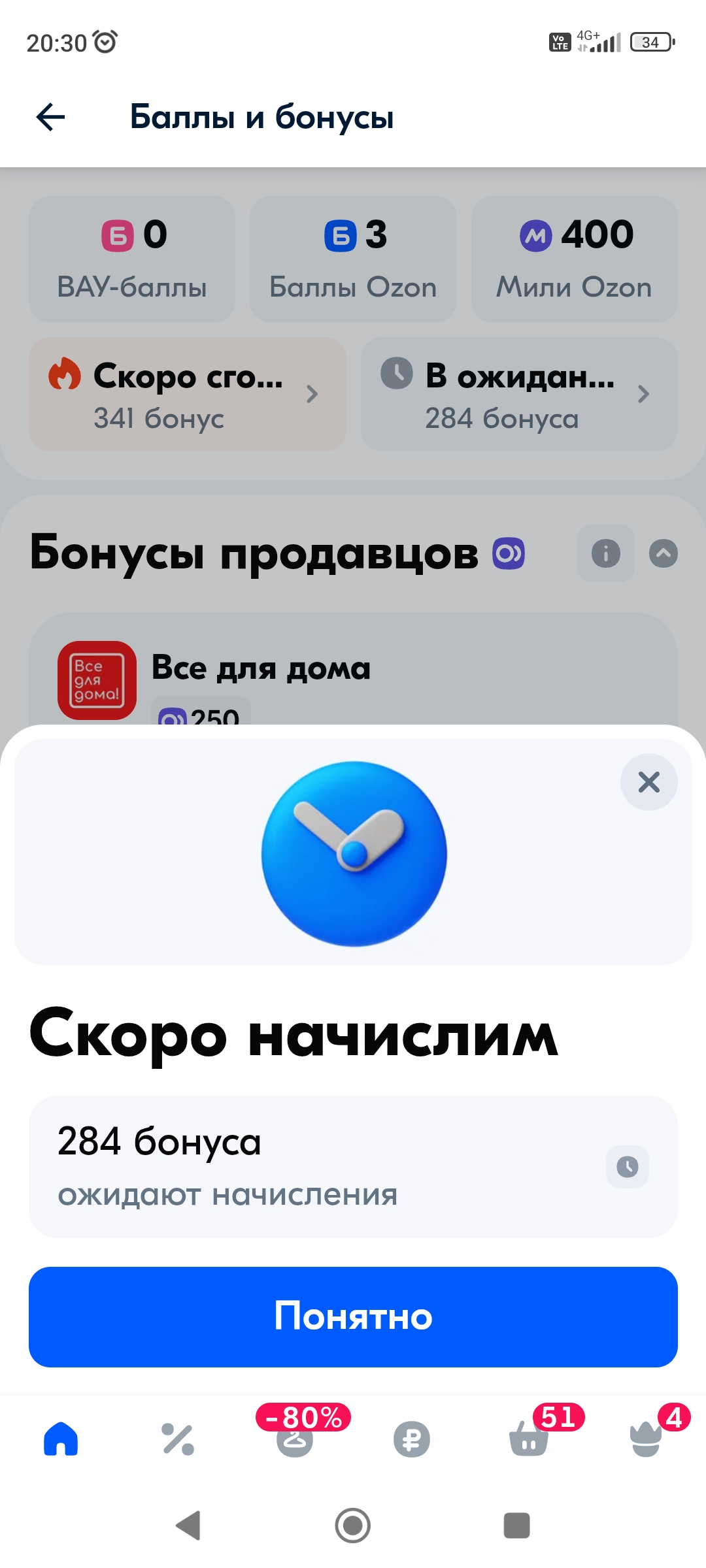
Task: Confirm with the Понятно button
Action: click(x=353, y=1317)
